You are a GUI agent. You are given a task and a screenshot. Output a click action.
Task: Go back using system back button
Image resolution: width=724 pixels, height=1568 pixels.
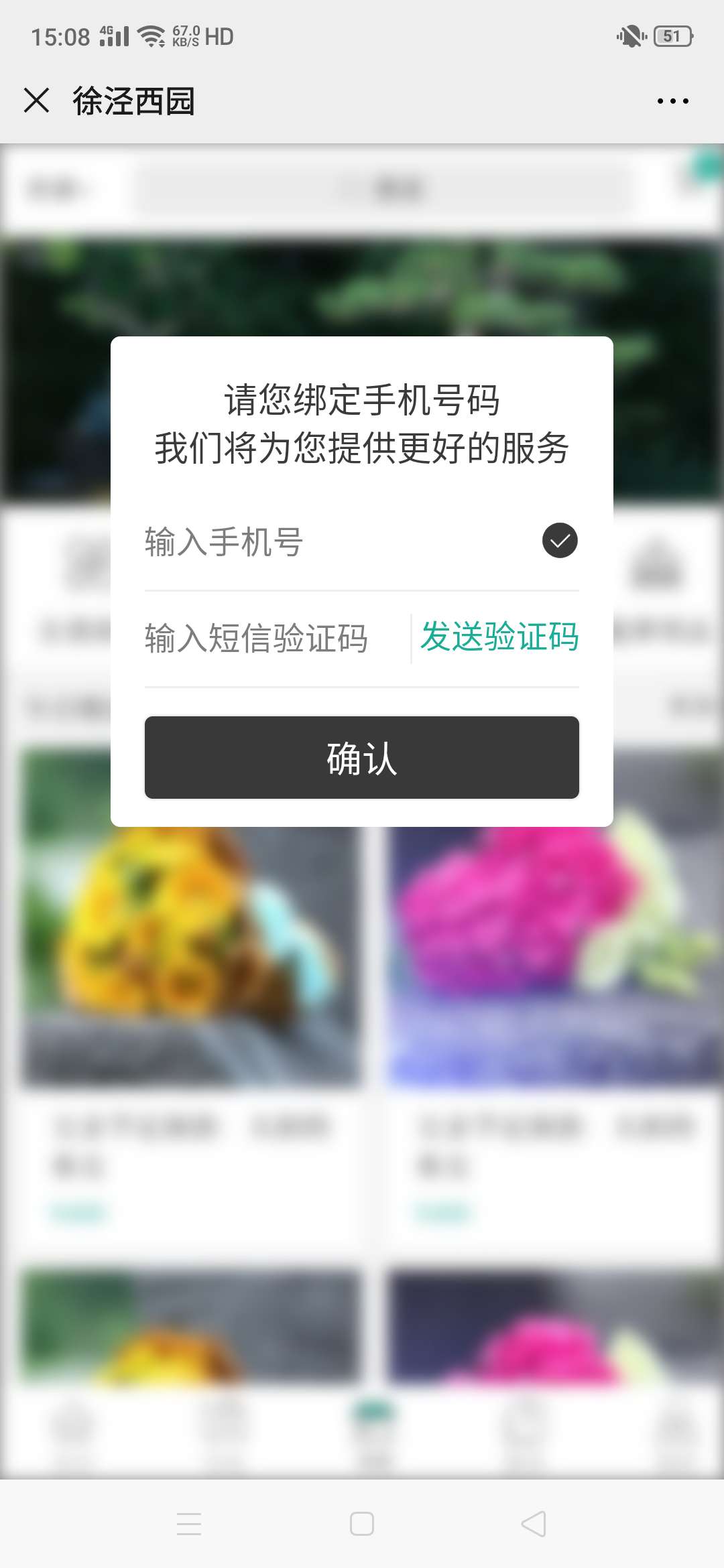[x=534, y=1524]
